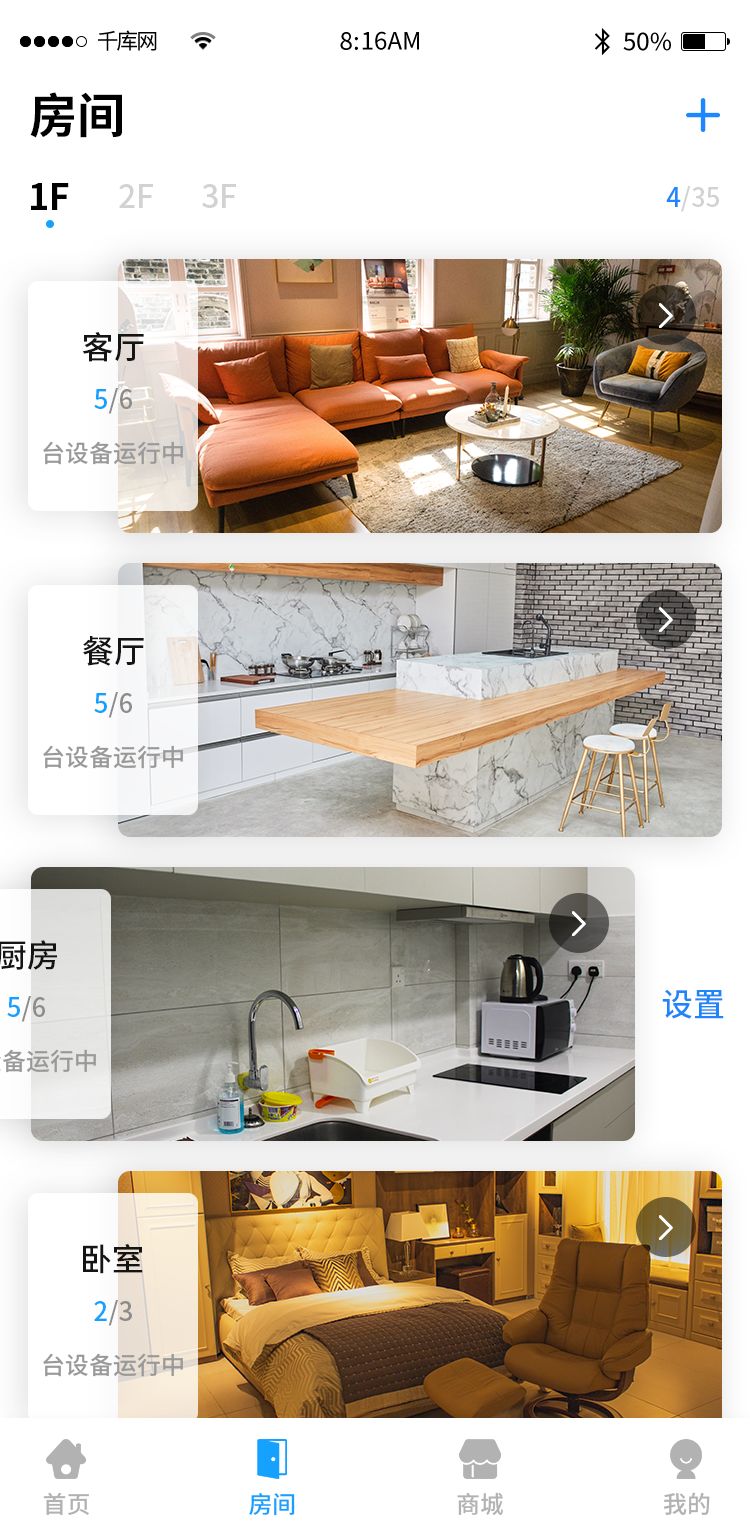Tap the plus icon to add a room
This screenshot has width=750, height=1528.
coord(702,116)
